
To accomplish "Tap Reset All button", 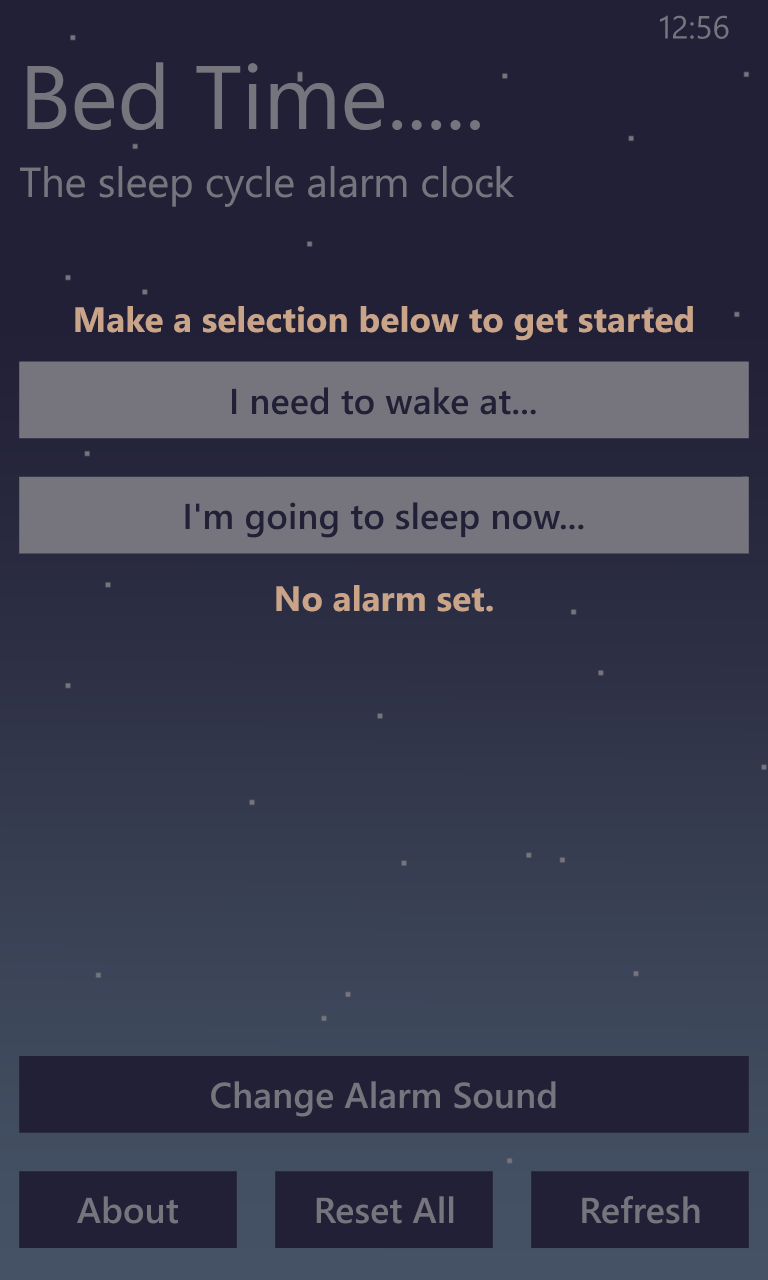I will point(384,1210).
